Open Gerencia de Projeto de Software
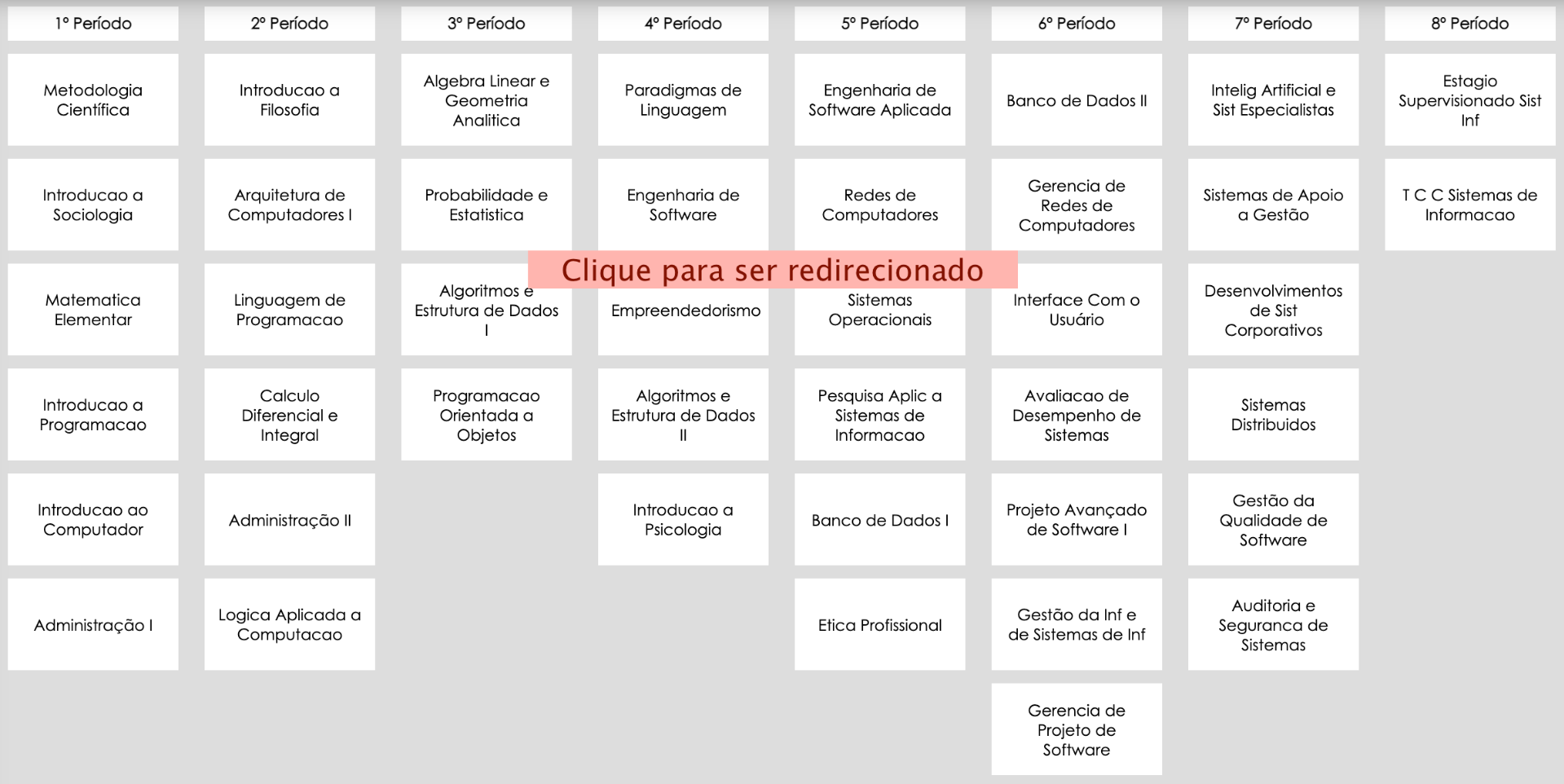The width and height of the screenshot is (1564, 784). 1077,729
